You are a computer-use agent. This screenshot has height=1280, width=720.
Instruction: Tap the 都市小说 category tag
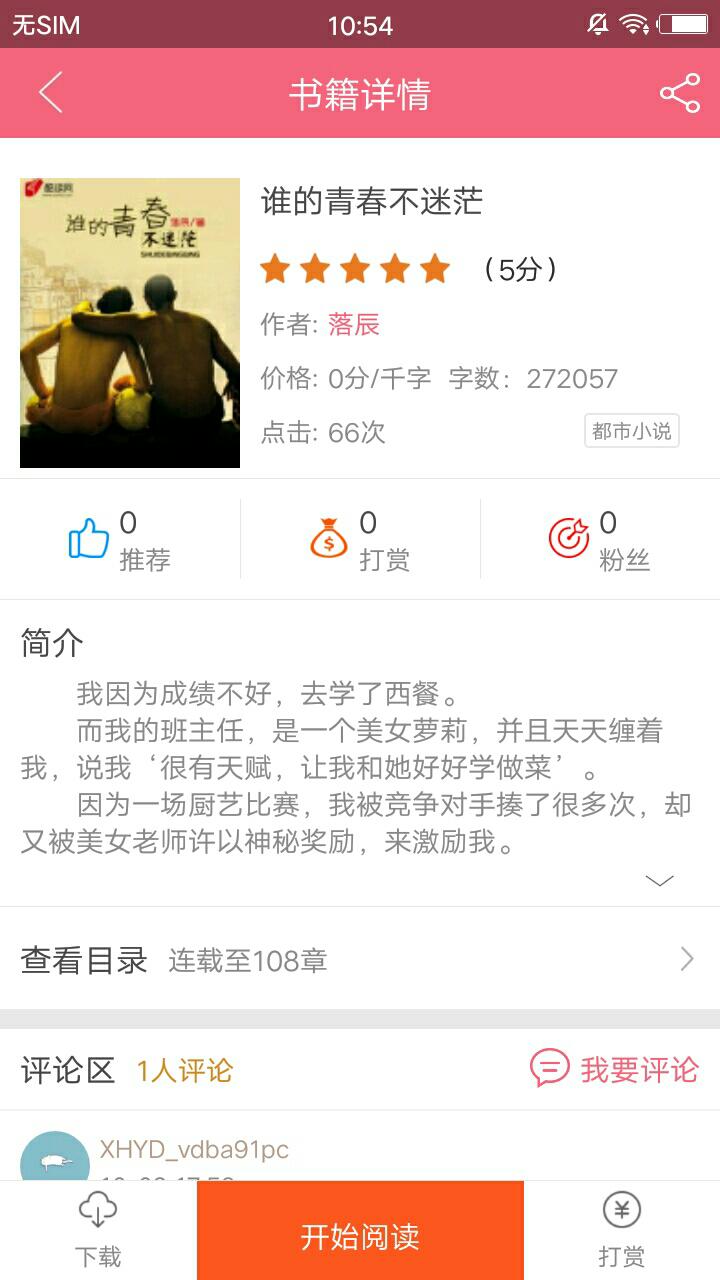click(x=632, y=431)
